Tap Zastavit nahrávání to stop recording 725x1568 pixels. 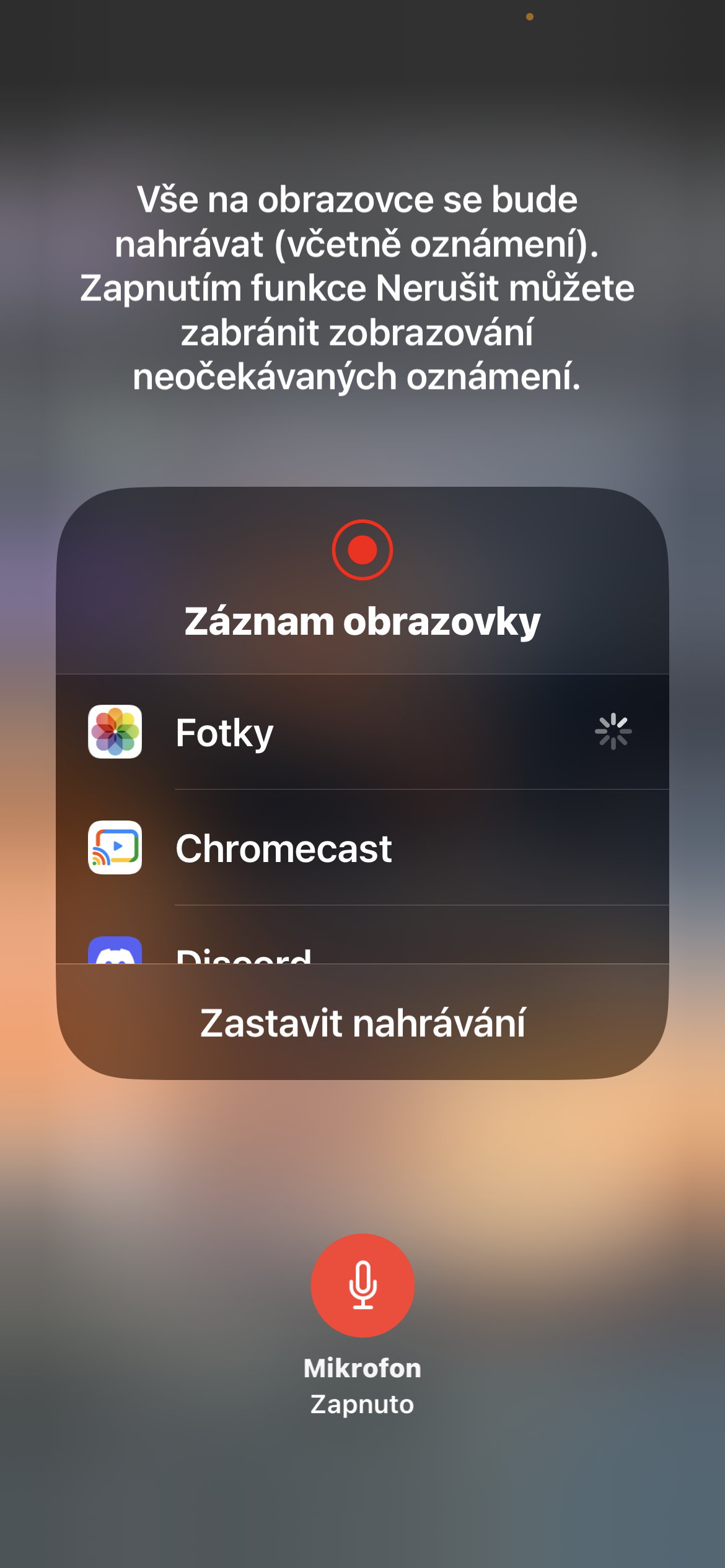362,1023
